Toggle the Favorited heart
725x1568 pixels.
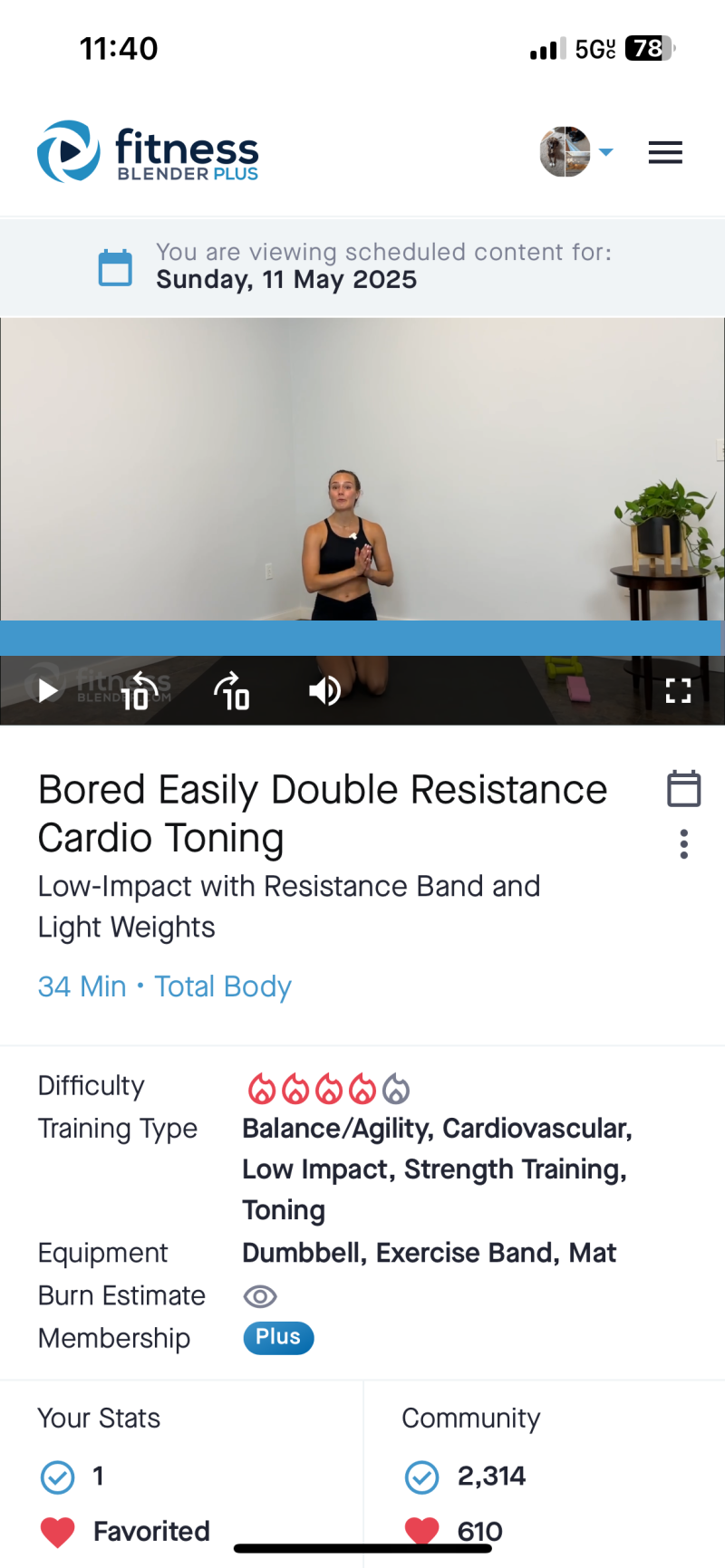click(58, 1532)
